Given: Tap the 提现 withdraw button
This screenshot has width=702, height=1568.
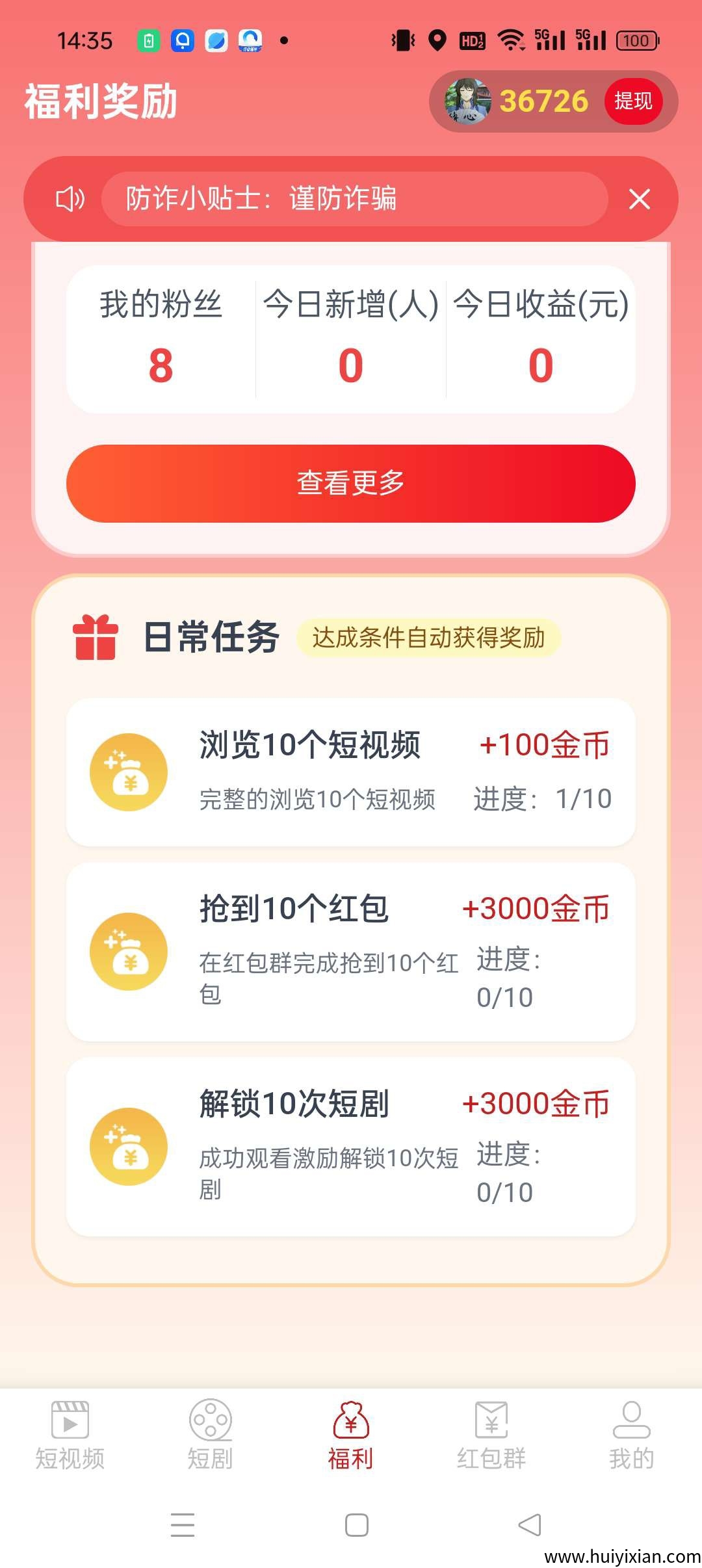Looking at the screenshot, I should tap(635, 102).
